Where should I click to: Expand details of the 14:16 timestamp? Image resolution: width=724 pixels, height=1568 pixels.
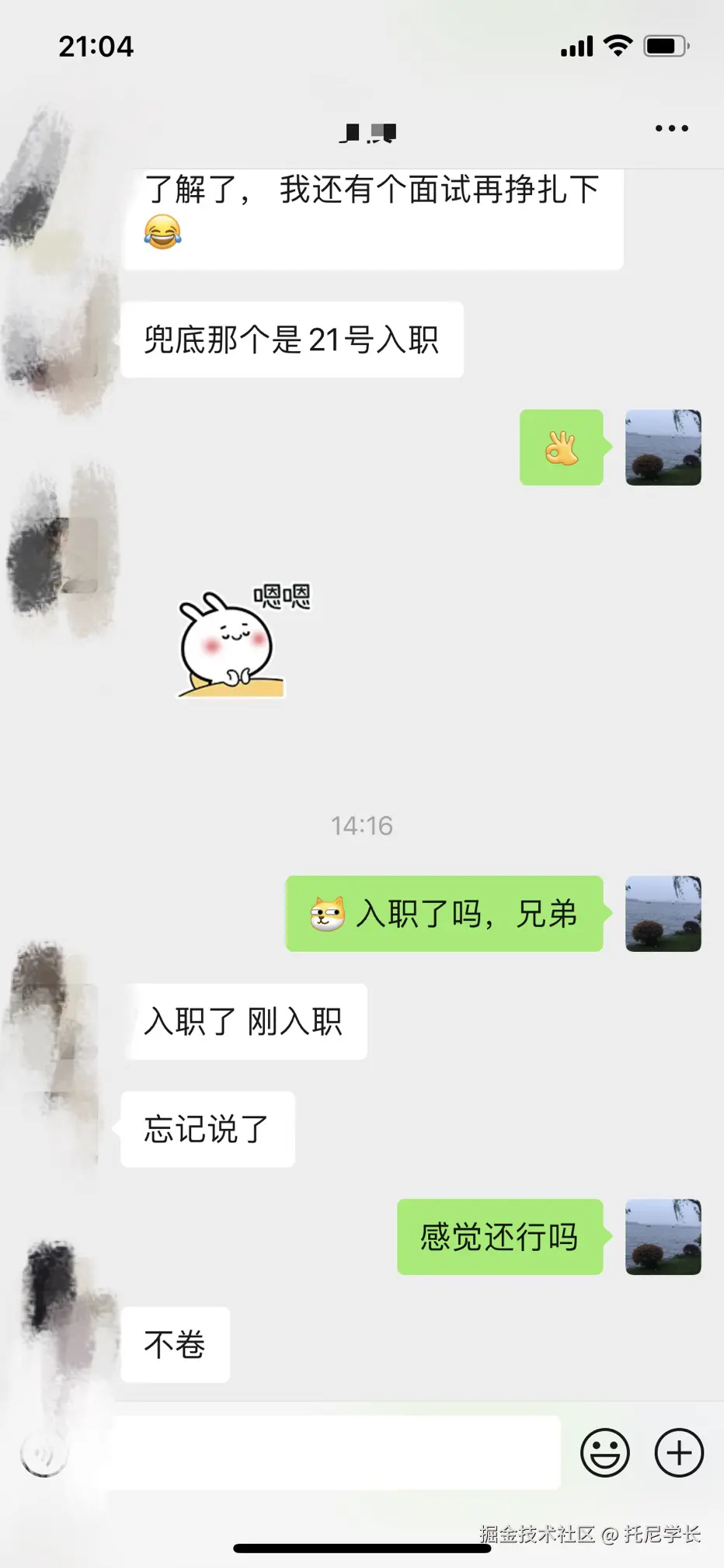pyautogui.click(x=362, y=826)
